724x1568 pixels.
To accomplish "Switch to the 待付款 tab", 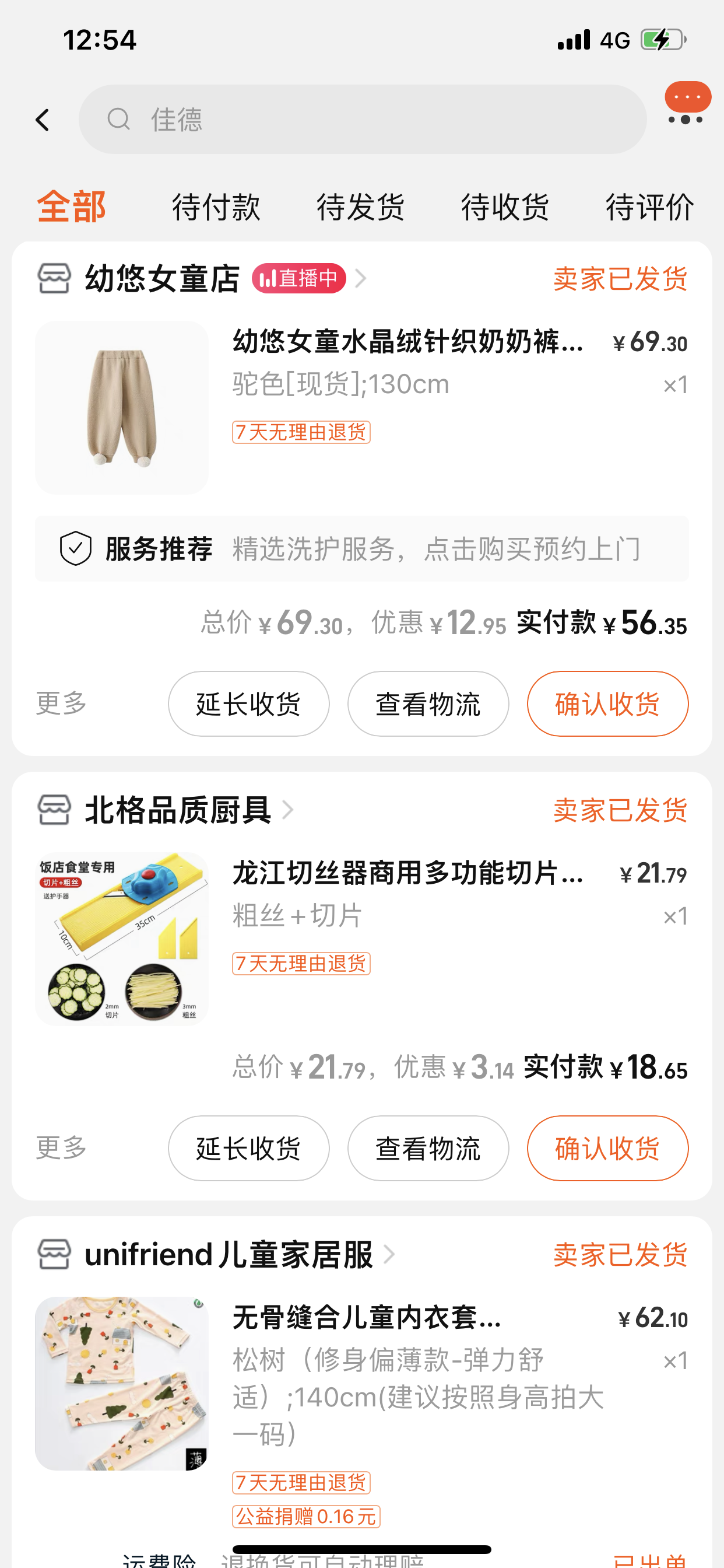I will coord(216,207).
